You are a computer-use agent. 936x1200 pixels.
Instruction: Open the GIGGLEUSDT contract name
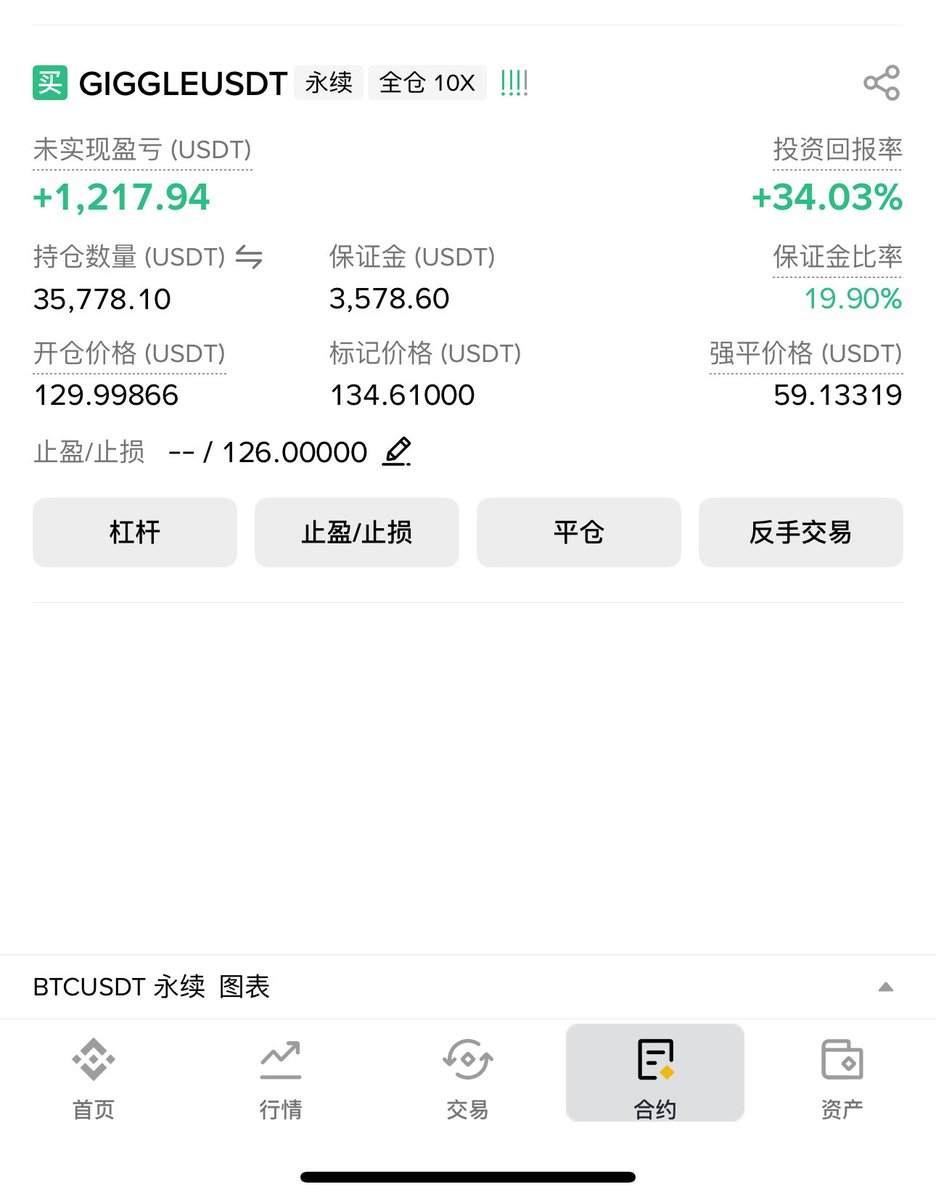coord(183,83)
